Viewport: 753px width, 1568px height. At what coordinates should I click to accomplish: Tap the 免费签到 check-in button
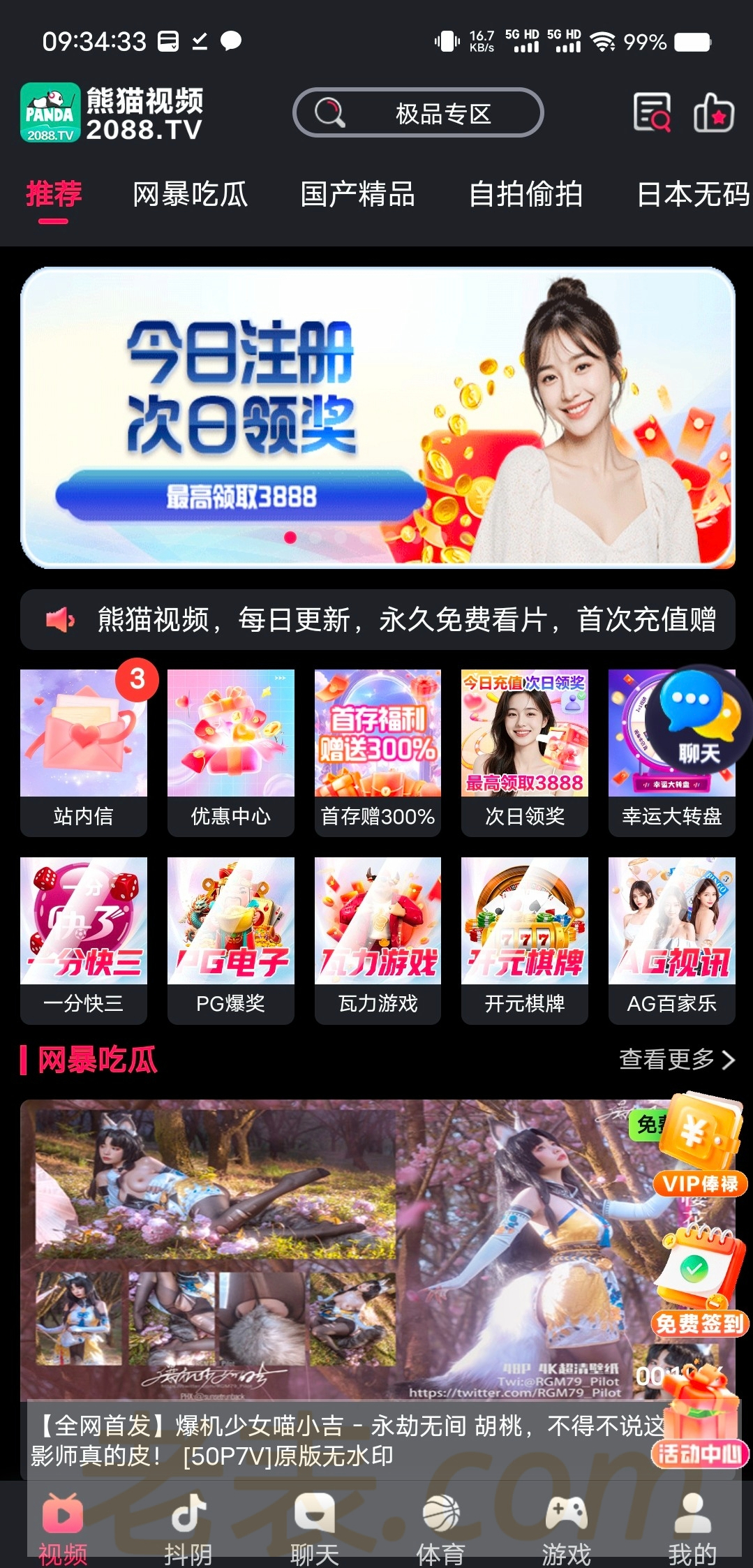[x=700, y=1285]
